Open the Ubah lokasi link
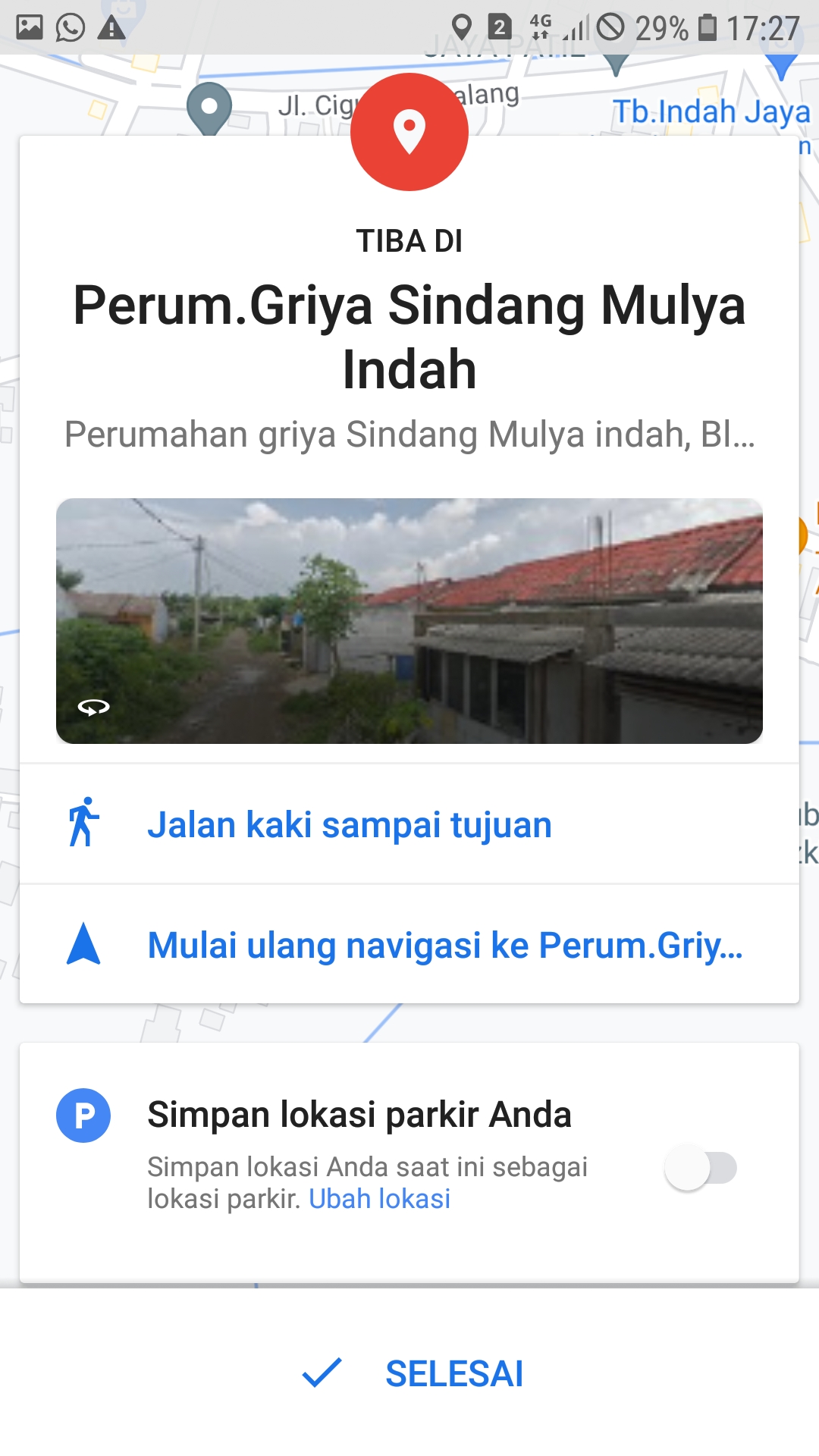 379,1199
